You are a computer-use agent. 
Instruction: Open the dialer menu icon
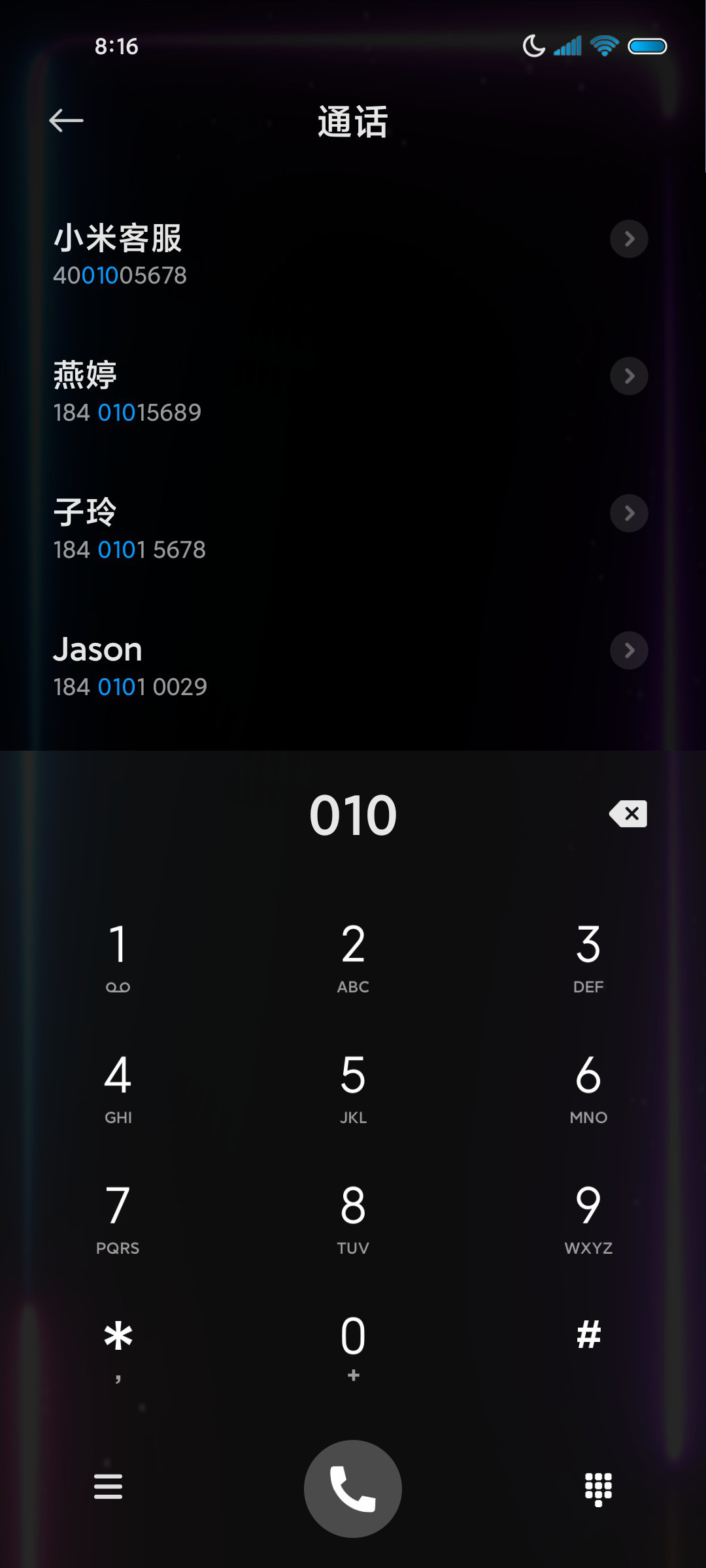point(109,1487)
